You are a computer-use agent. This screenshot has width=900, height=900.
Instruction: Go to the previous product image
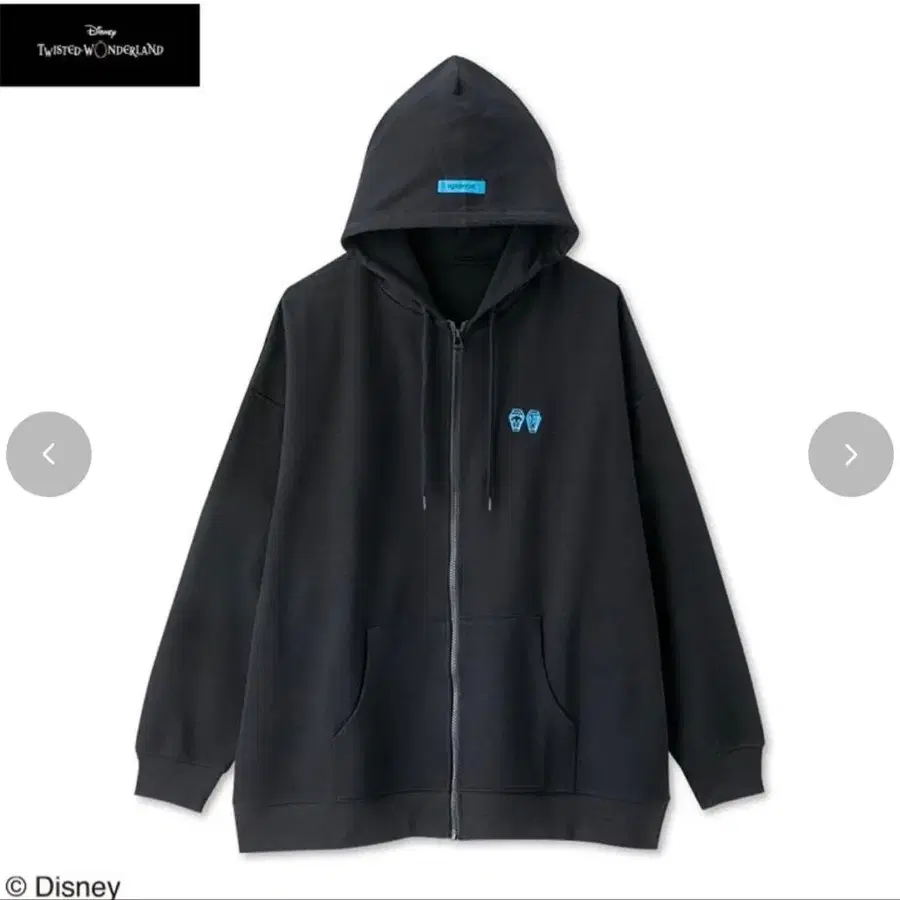coord(49,454)
